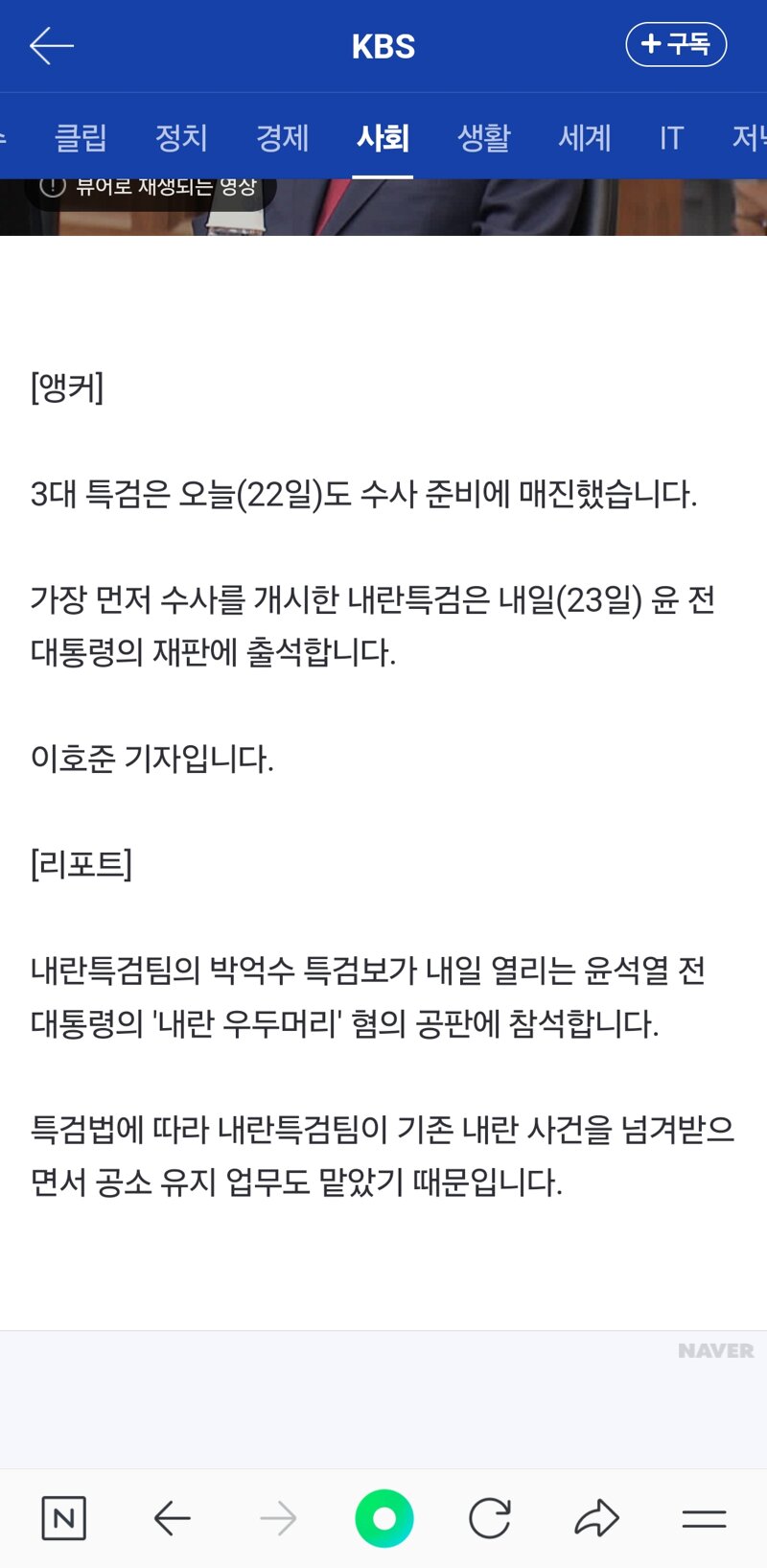This screenshot has height=1568, width=767.
Task: Share this article
Action: tap(596, 1518)
